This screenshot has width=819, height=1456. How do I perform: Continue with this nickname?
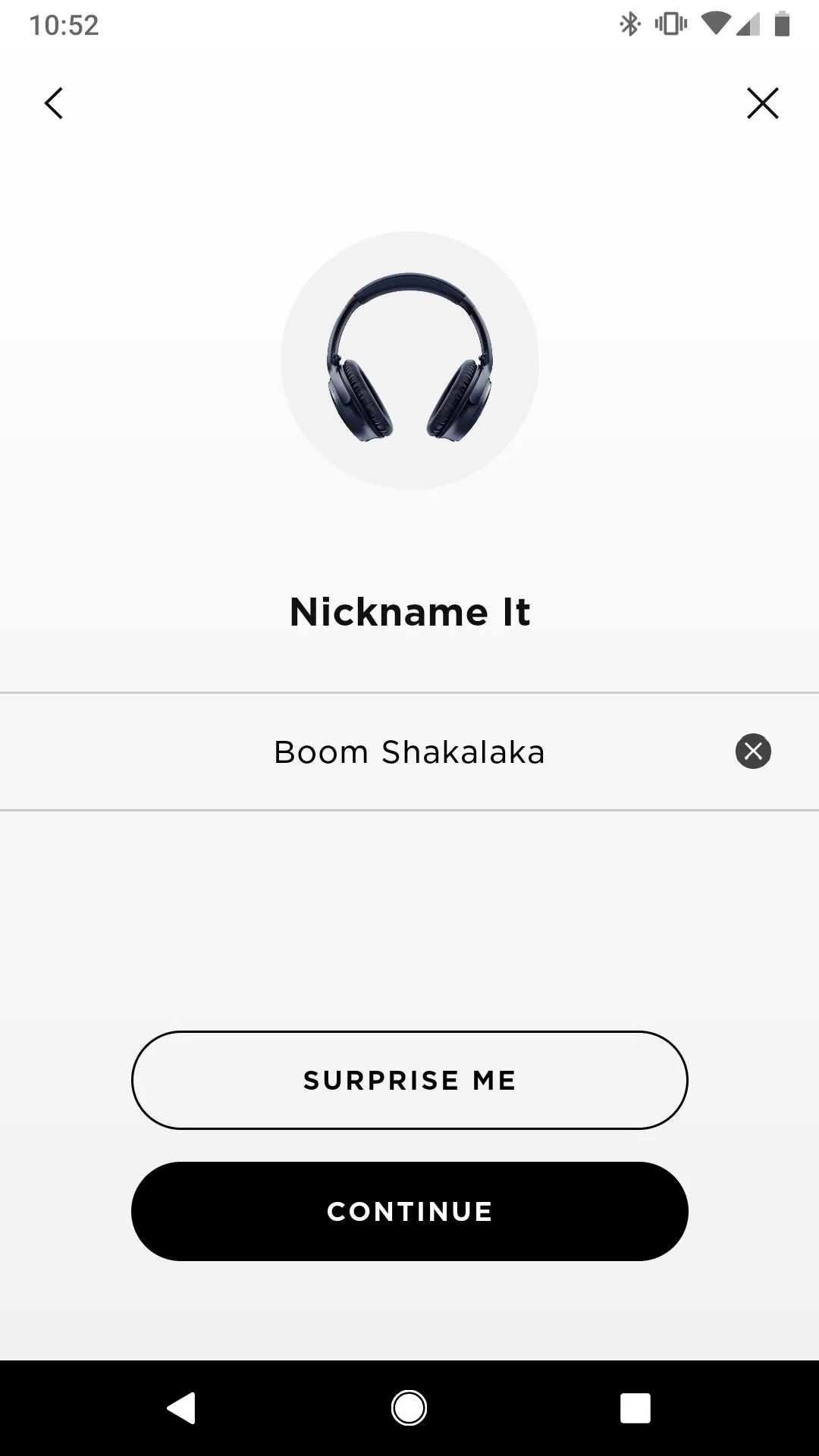[x=409, y=1211]
